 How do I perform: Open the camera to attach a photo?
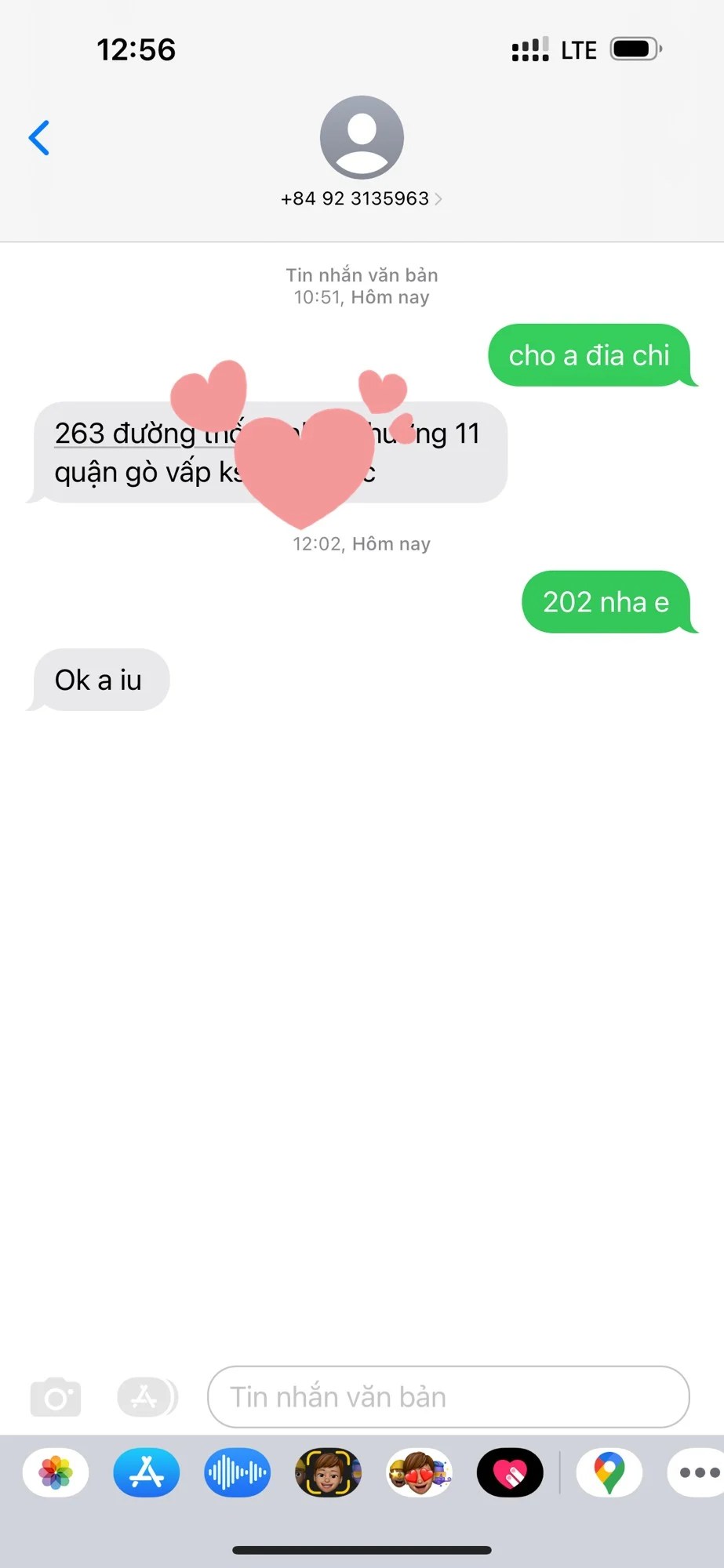55,1397
